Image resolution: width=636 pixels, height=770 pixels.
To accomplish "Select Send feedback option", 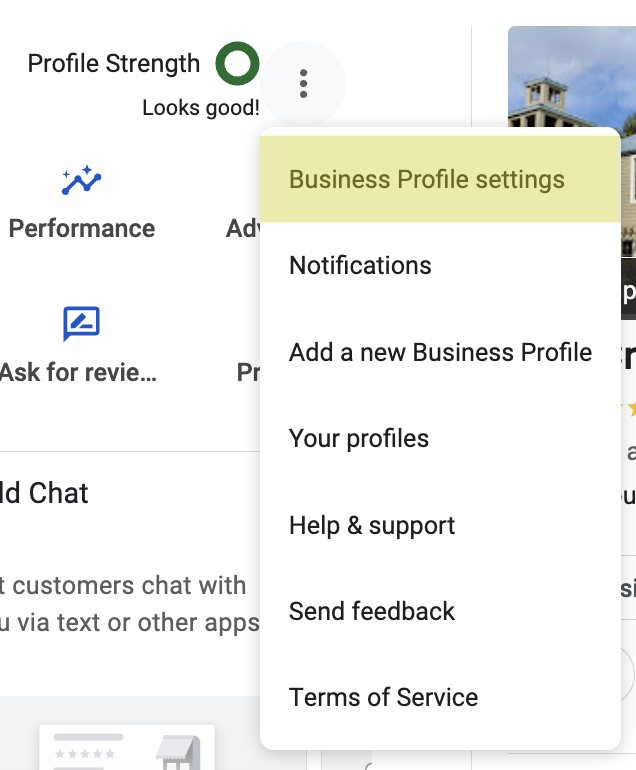I will point(372,611).
